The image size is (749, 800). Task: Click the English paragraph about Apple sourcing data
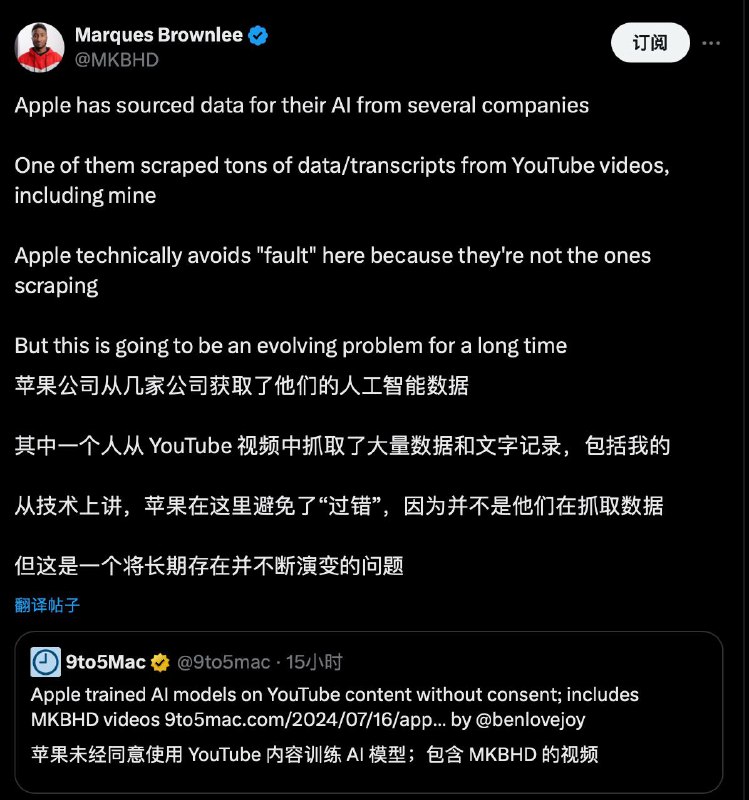point(300,106)
